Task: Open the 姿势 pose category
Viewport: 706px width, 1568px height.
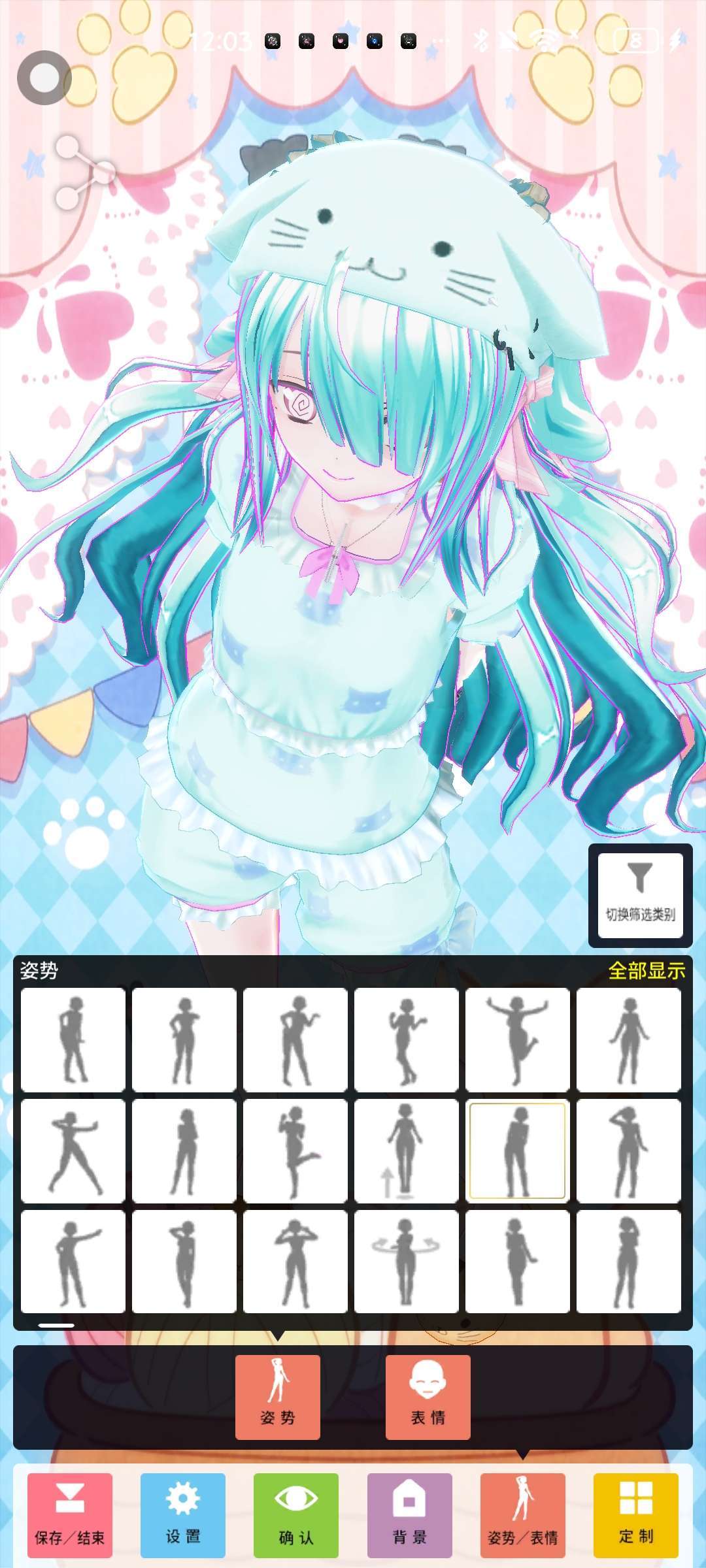Action: 278,1397
